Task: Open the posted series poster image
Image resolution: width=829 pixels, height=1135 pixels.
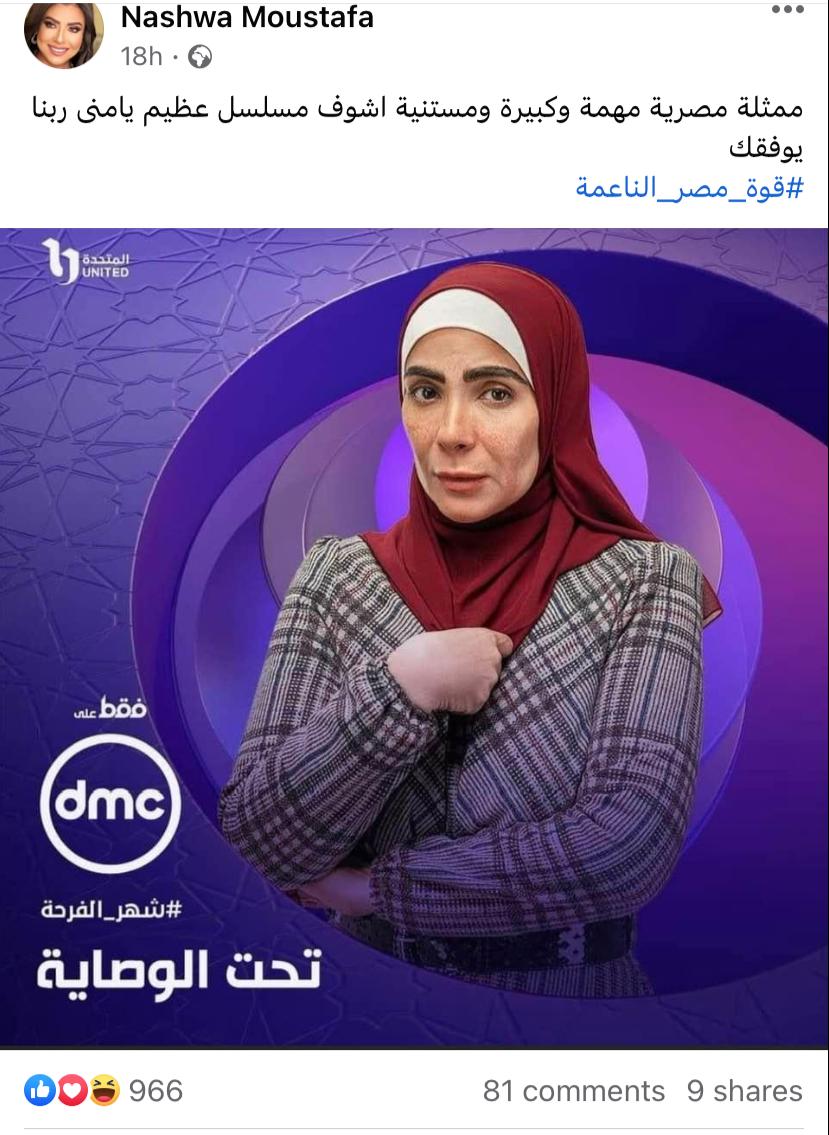Action: point(414,637)
